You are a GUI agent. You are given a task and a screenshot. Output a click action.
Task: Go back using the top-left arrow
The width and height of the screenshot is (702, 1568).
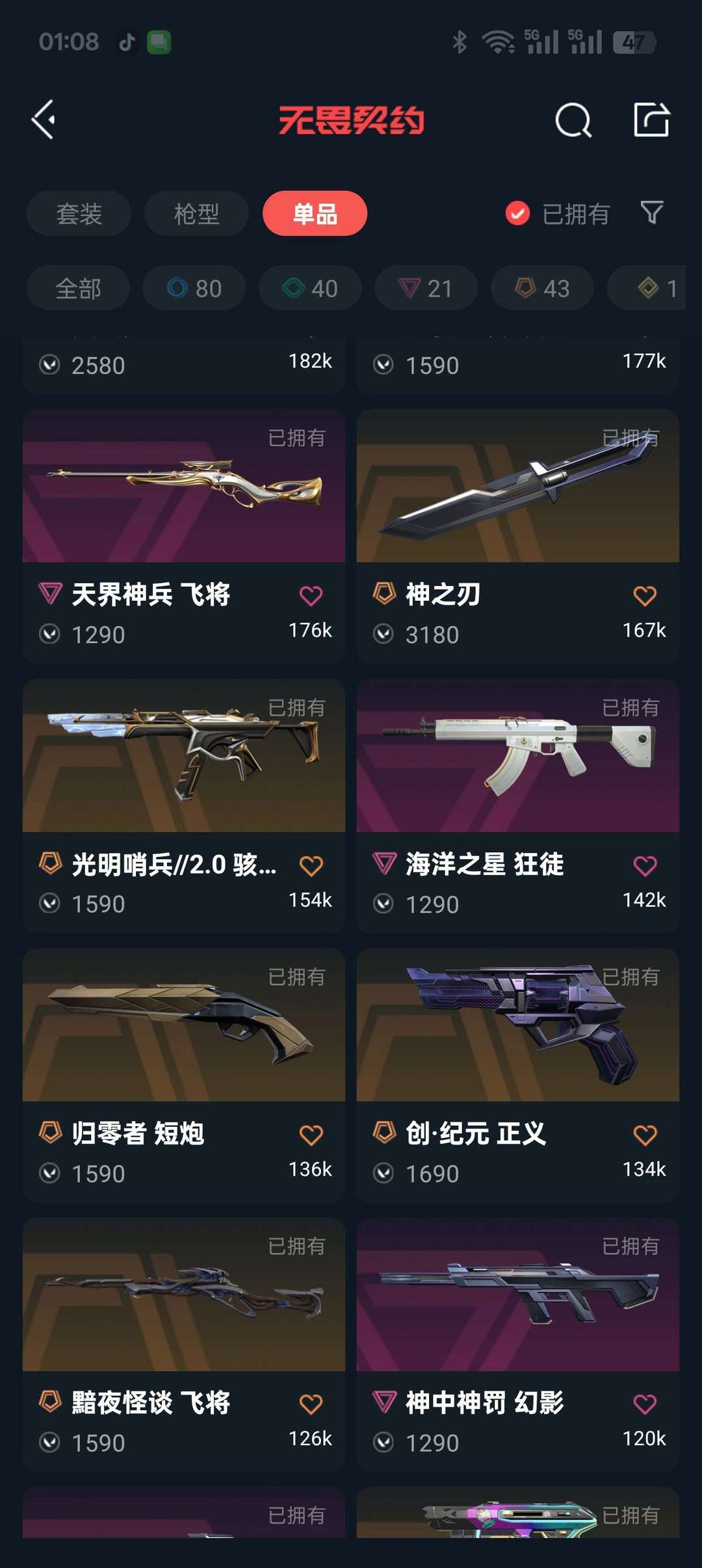(x=44, y=120)
